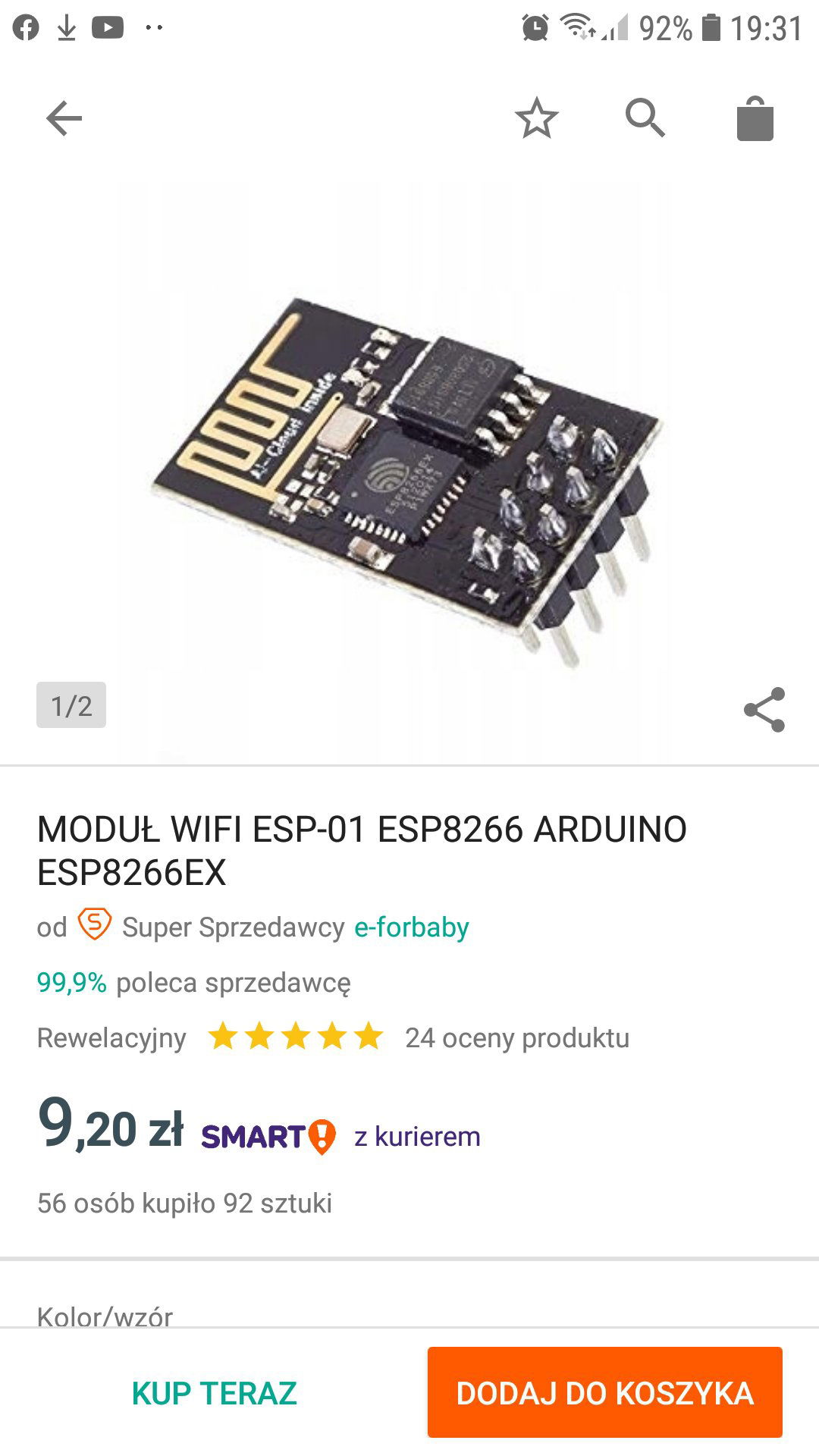This screenshot has height=1456, width=819.
Task: Tap KUP TERAZ to buy now
Action: click(x=214, y=1393)
